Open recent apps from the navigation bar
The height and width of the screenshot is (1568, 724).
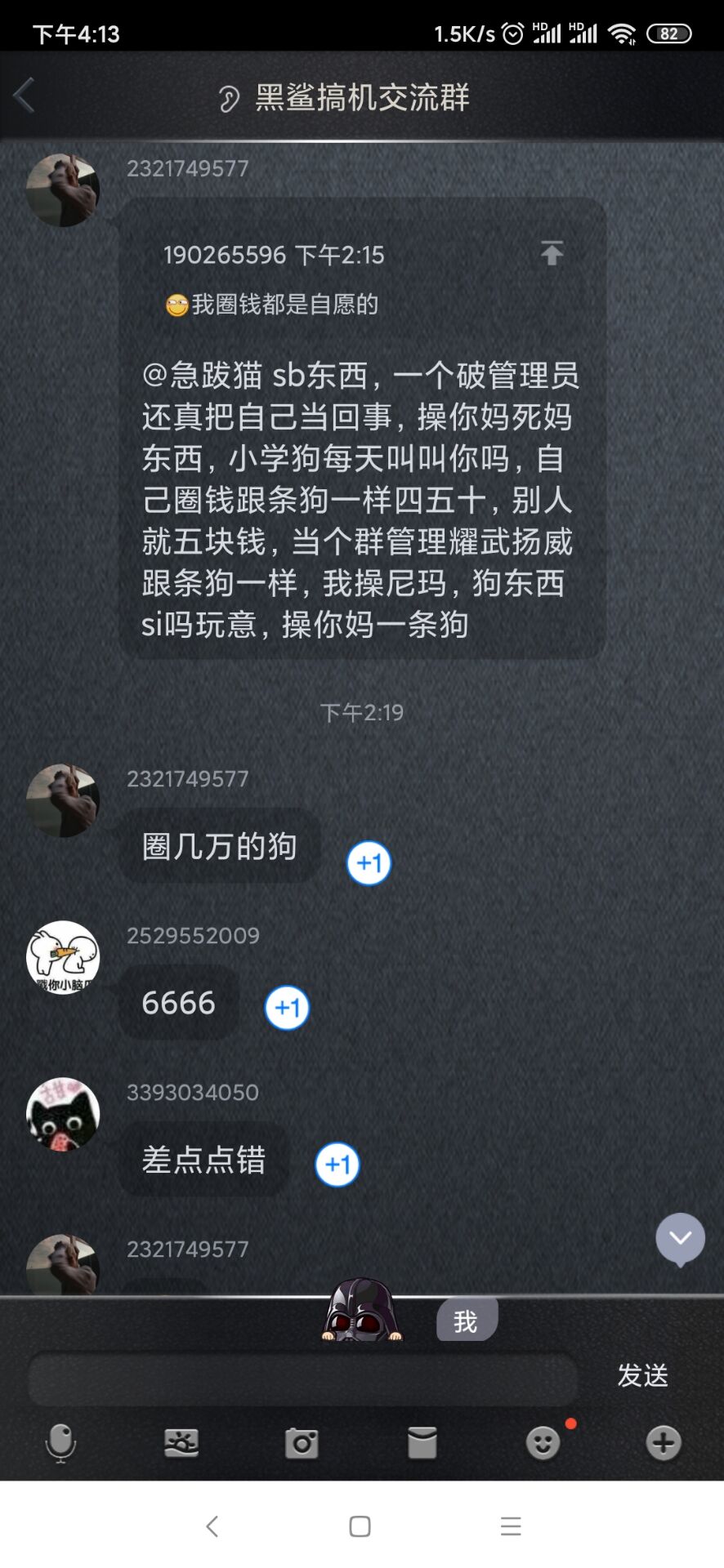tap(512, 1526)
